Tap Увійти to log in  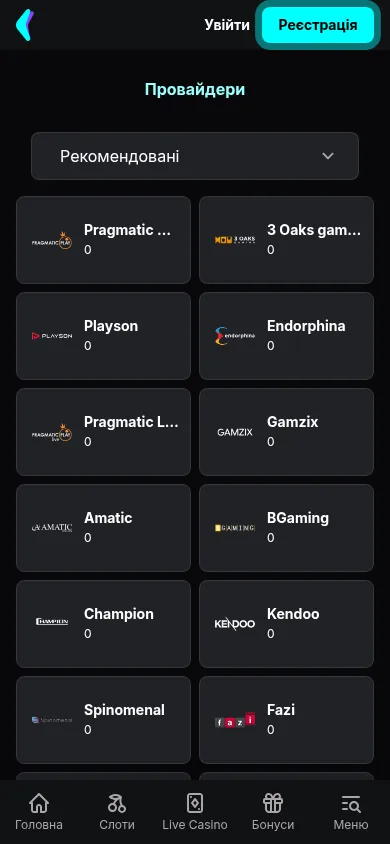[x=227, y=25]
